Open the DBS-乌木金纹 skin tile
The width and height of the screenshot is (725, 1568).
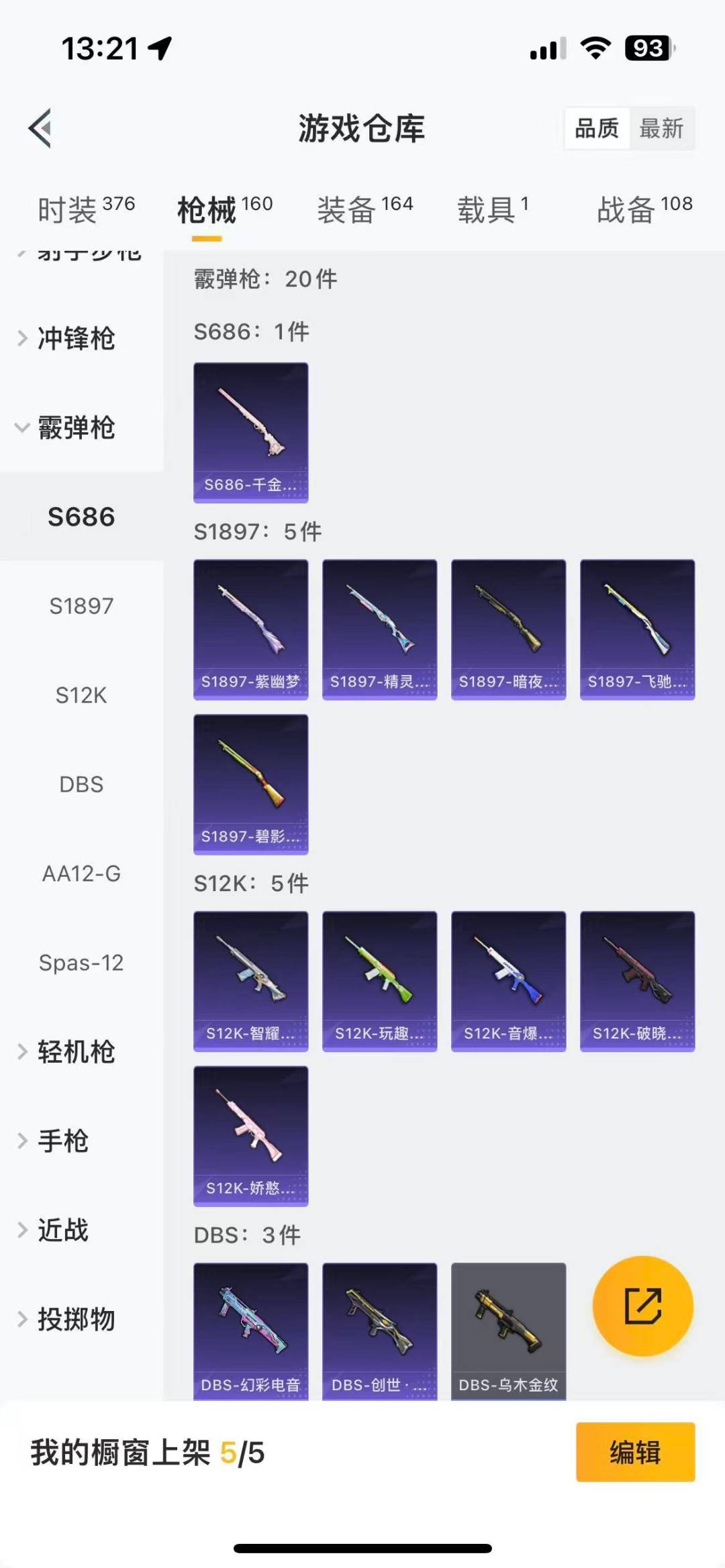click(509, 1330)
